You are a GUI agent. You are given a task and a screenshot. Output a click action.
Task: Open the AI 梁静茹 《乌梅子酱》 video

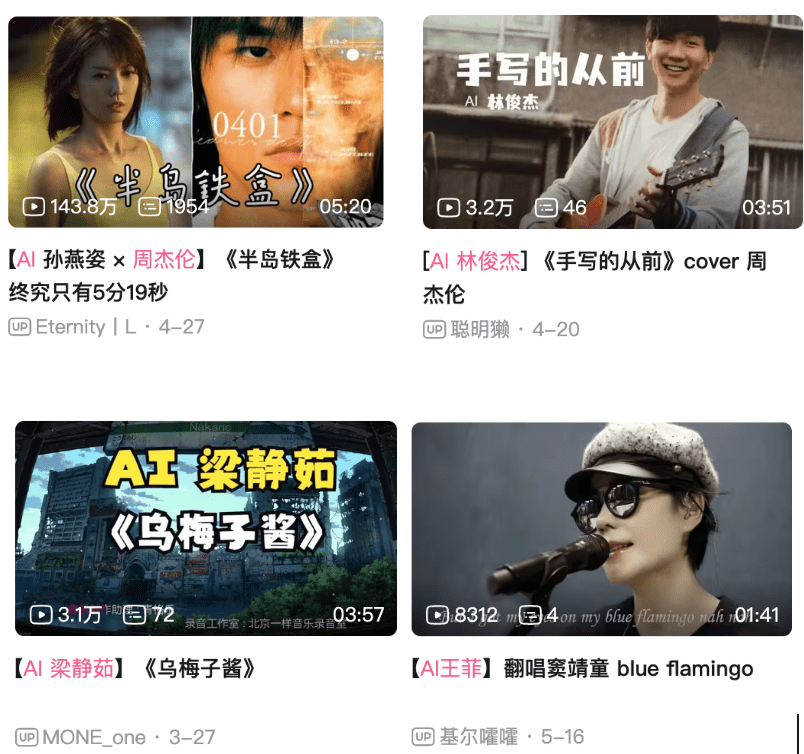(205, 528)
